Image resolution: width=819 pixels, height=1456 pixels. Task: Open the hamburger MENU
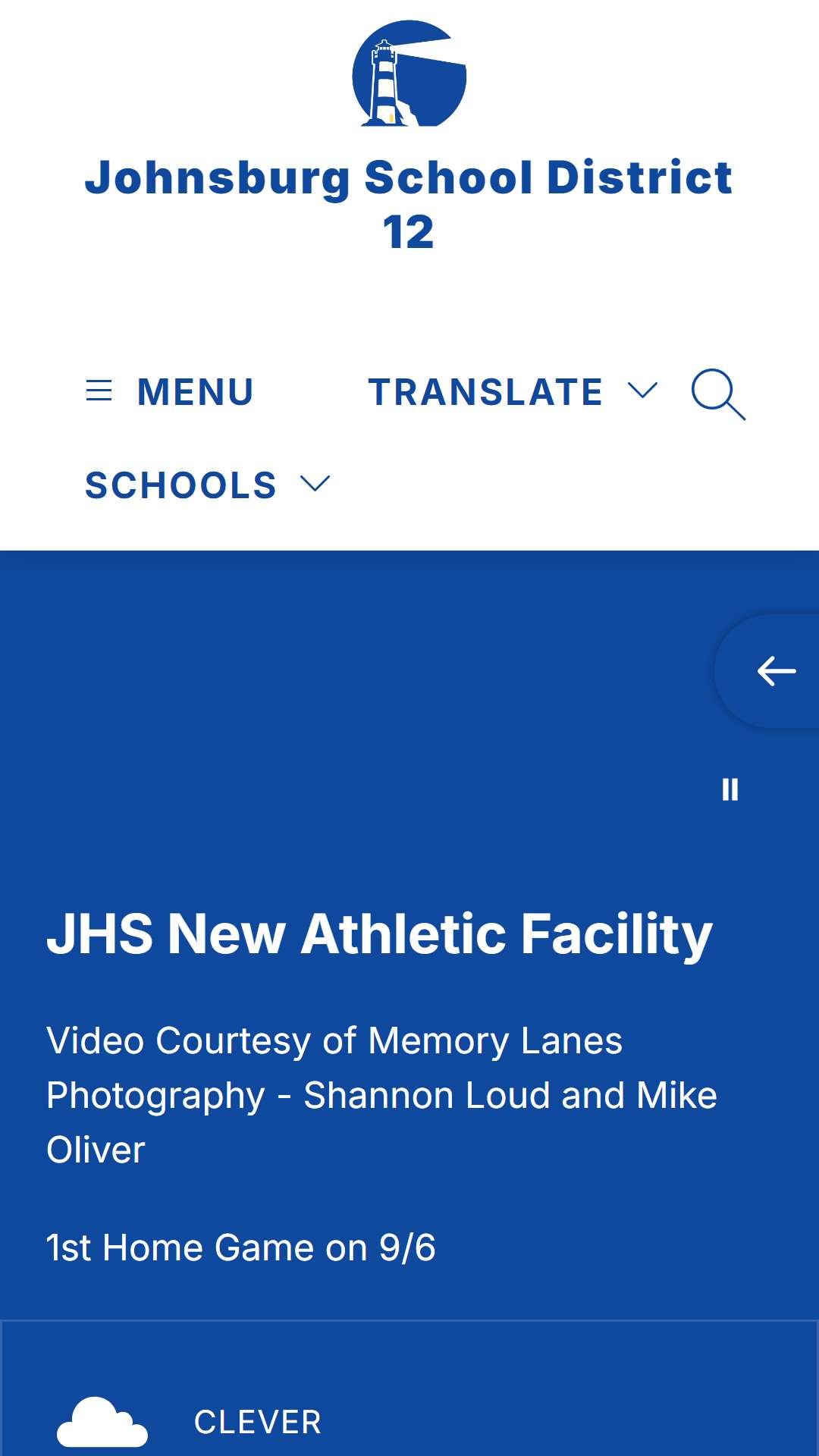(170, 392)
